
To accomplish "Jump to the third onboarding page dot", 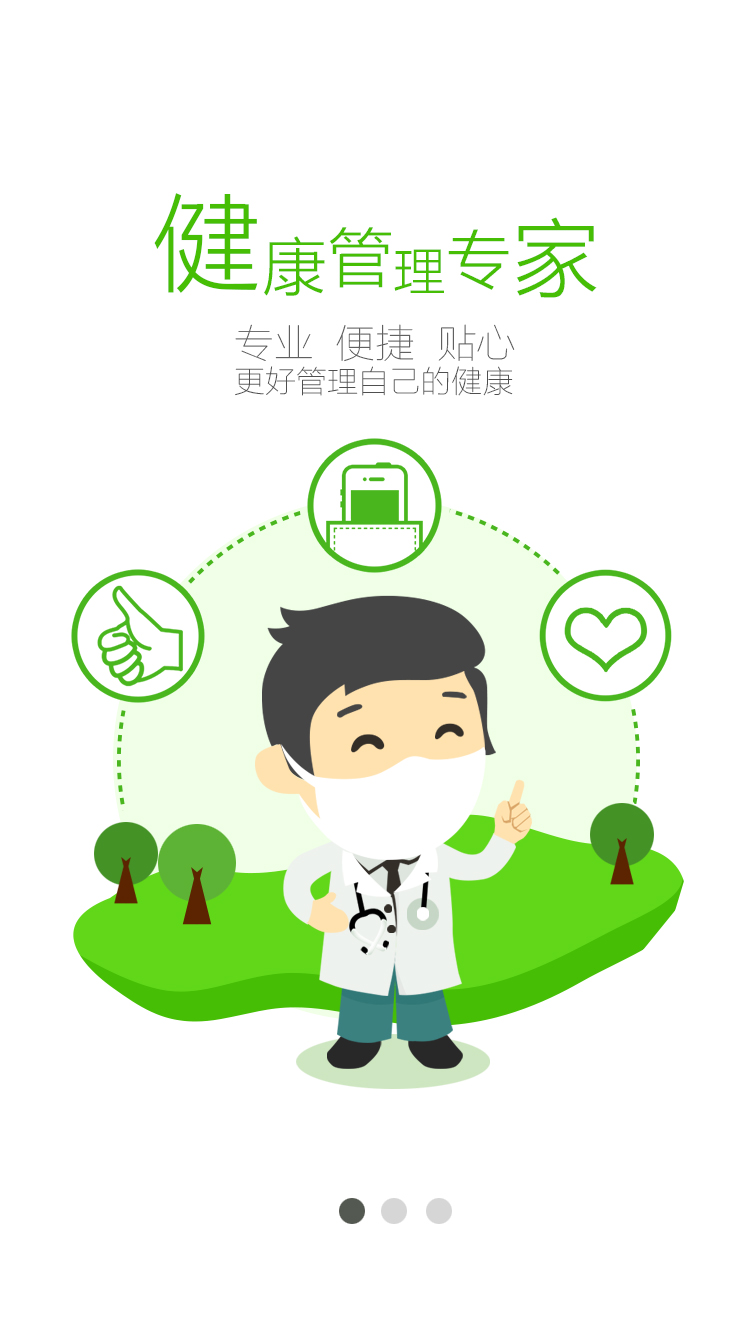I will pos(439,1211).
